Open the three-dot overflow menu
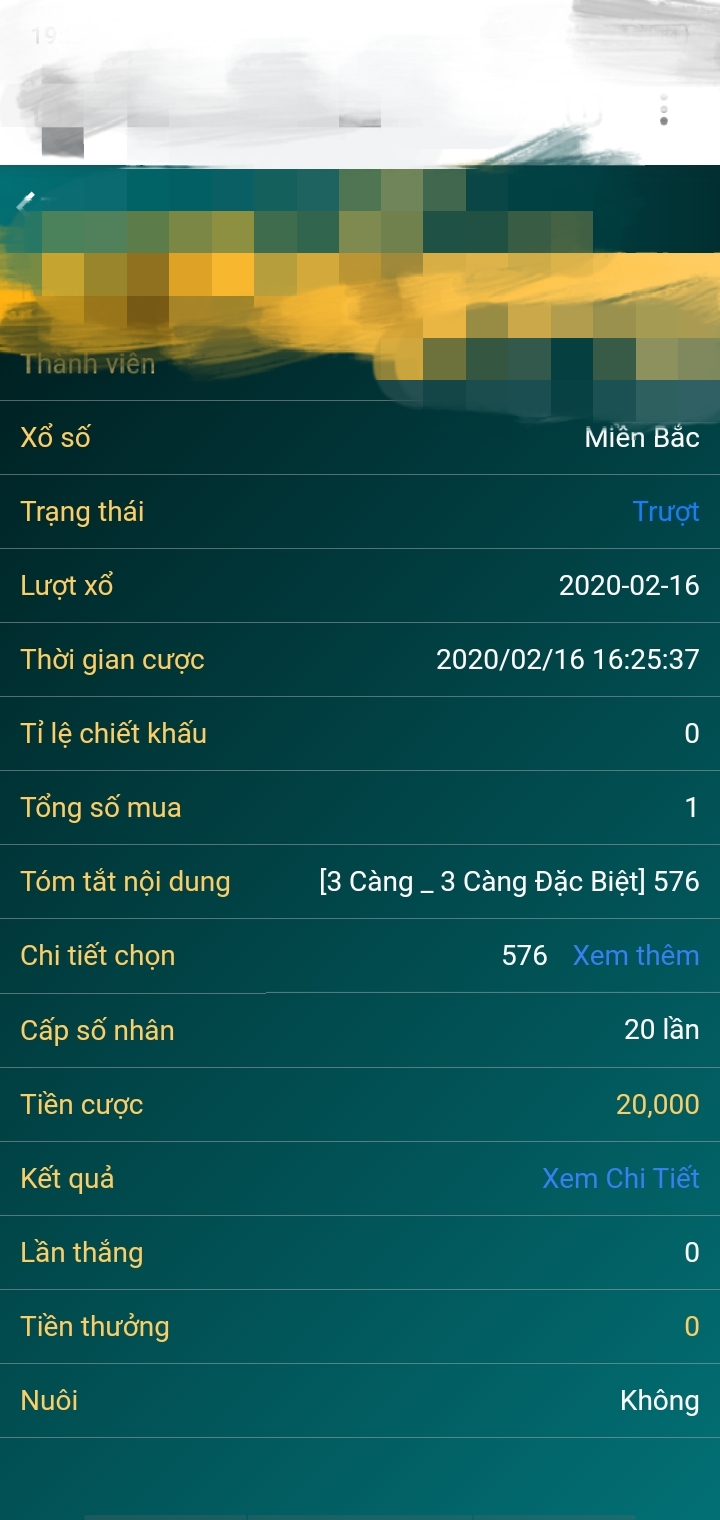Viewport: 720px width, 1520px height. [x=664, y=110]
